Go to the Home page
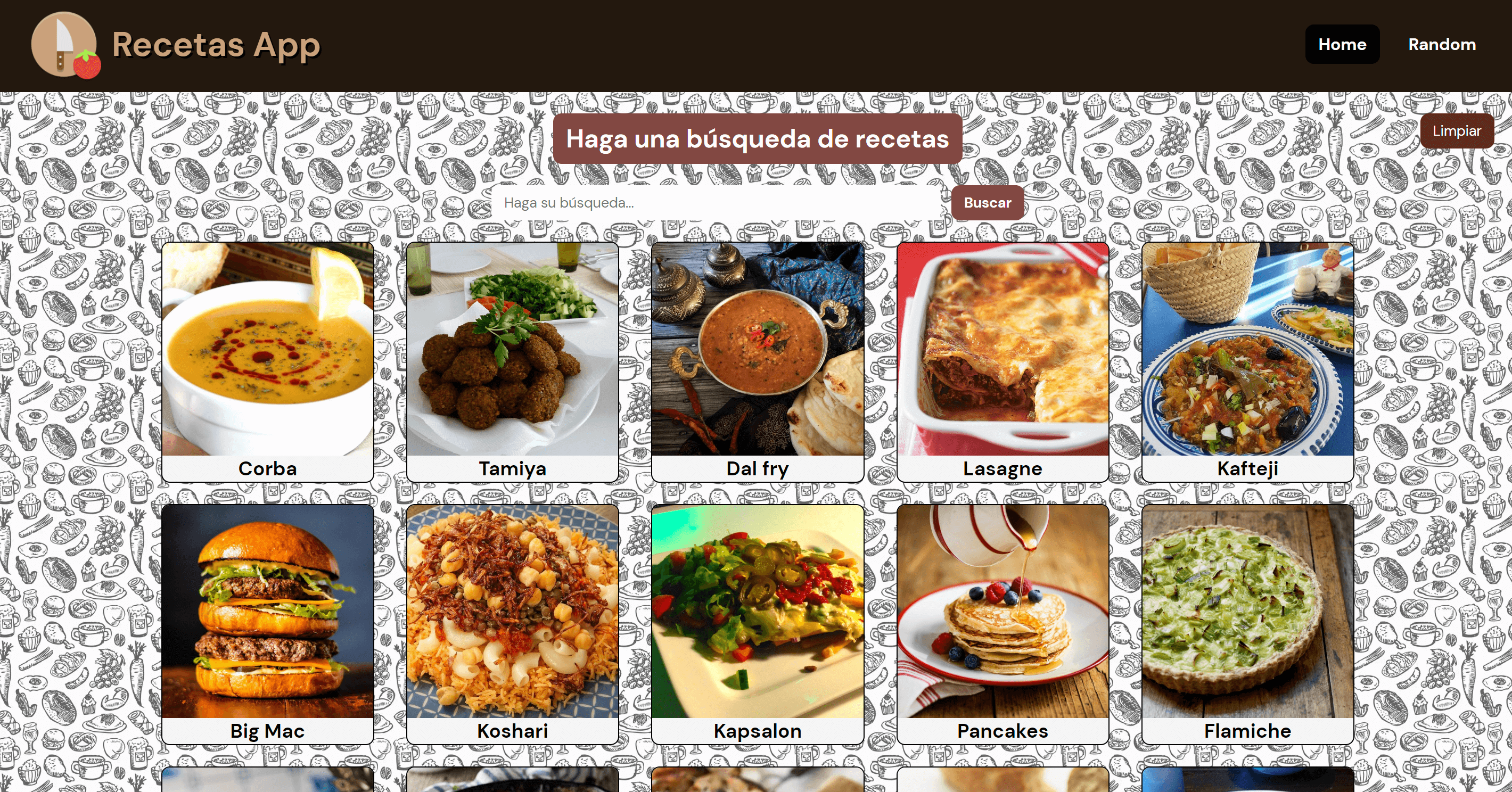The width and height of the screenshot is (1512, 792). 1342,44
